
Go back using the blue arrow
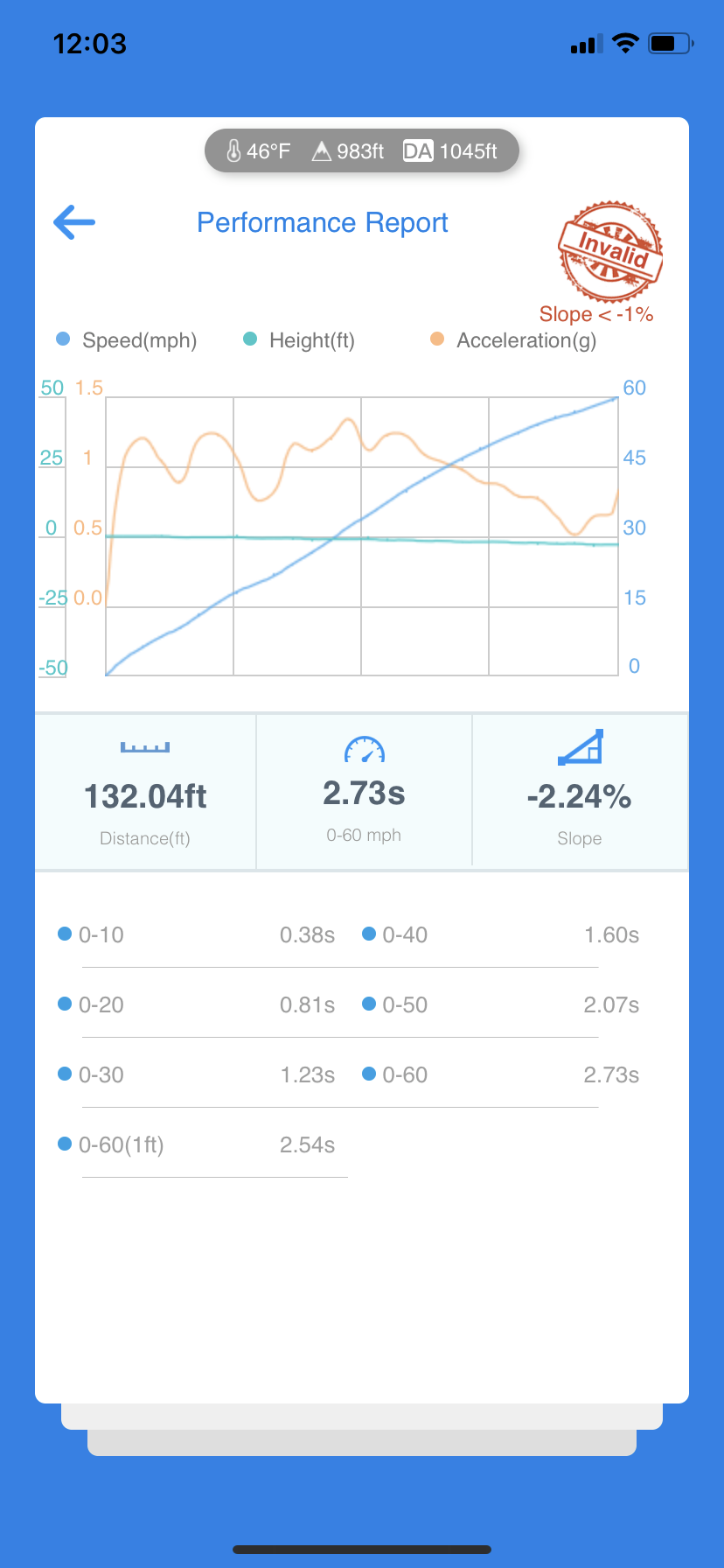pyautogui.click(x=74, y=222)
